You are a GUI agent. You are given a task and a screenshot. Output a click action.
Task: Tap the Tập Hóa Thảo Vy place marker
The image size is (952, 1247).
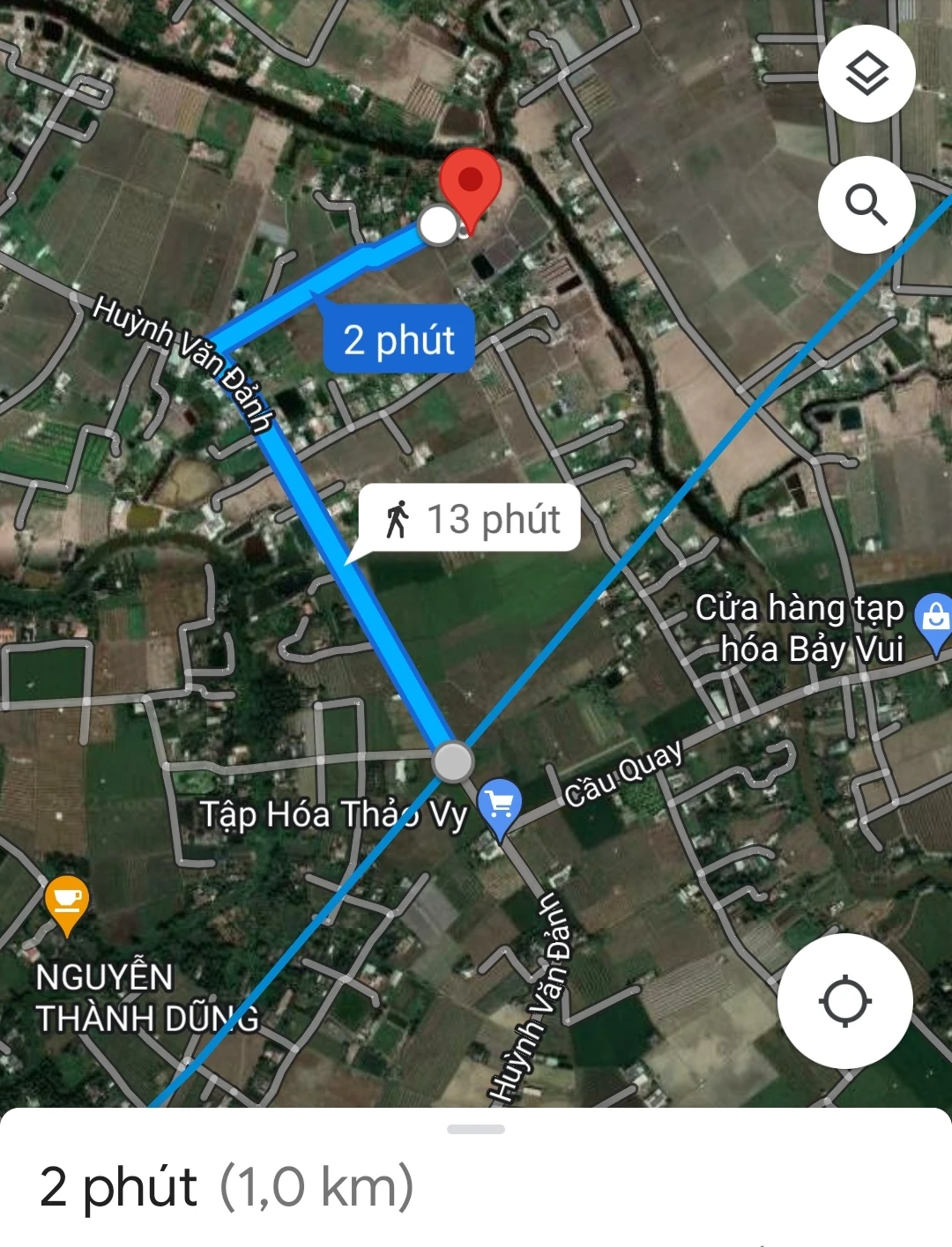click(500, 805)
